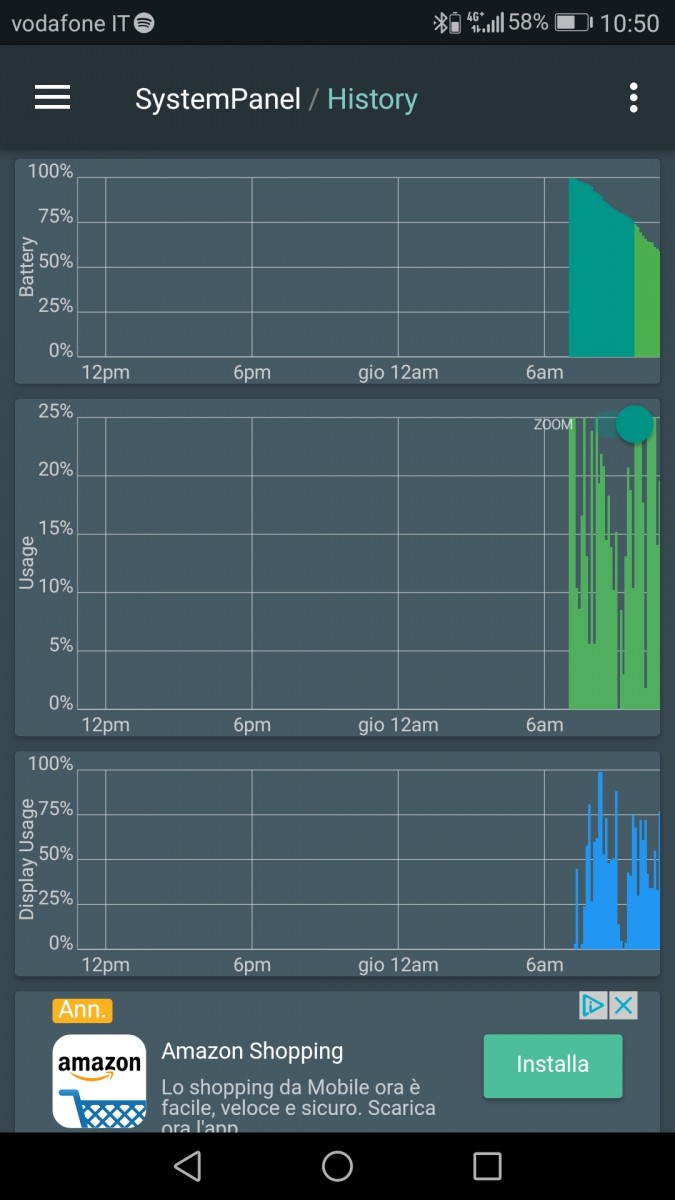
Task: Open the three-dot overflow menu
Action: click(633, 98)
